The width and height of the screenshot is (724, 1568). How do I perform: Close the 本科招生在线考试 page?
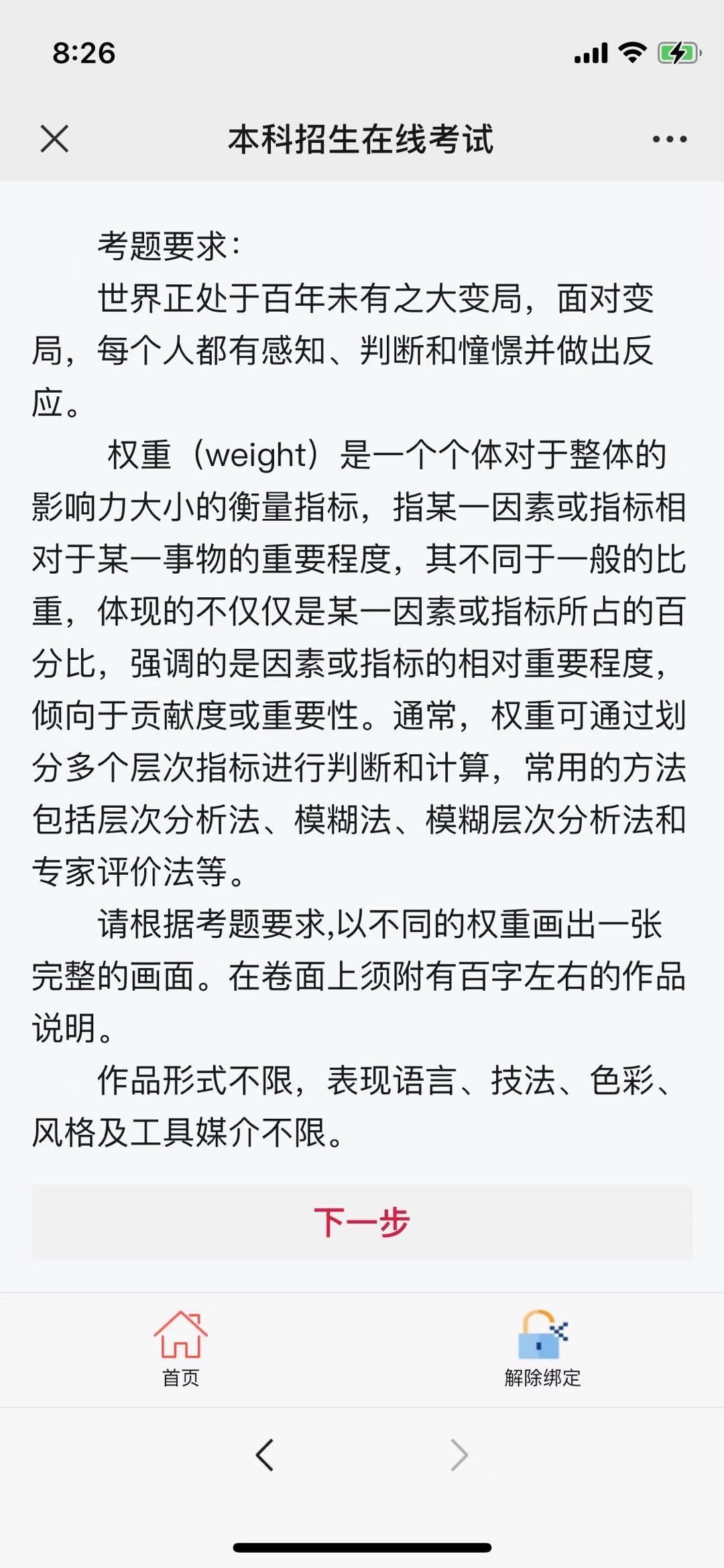[54, 139]
